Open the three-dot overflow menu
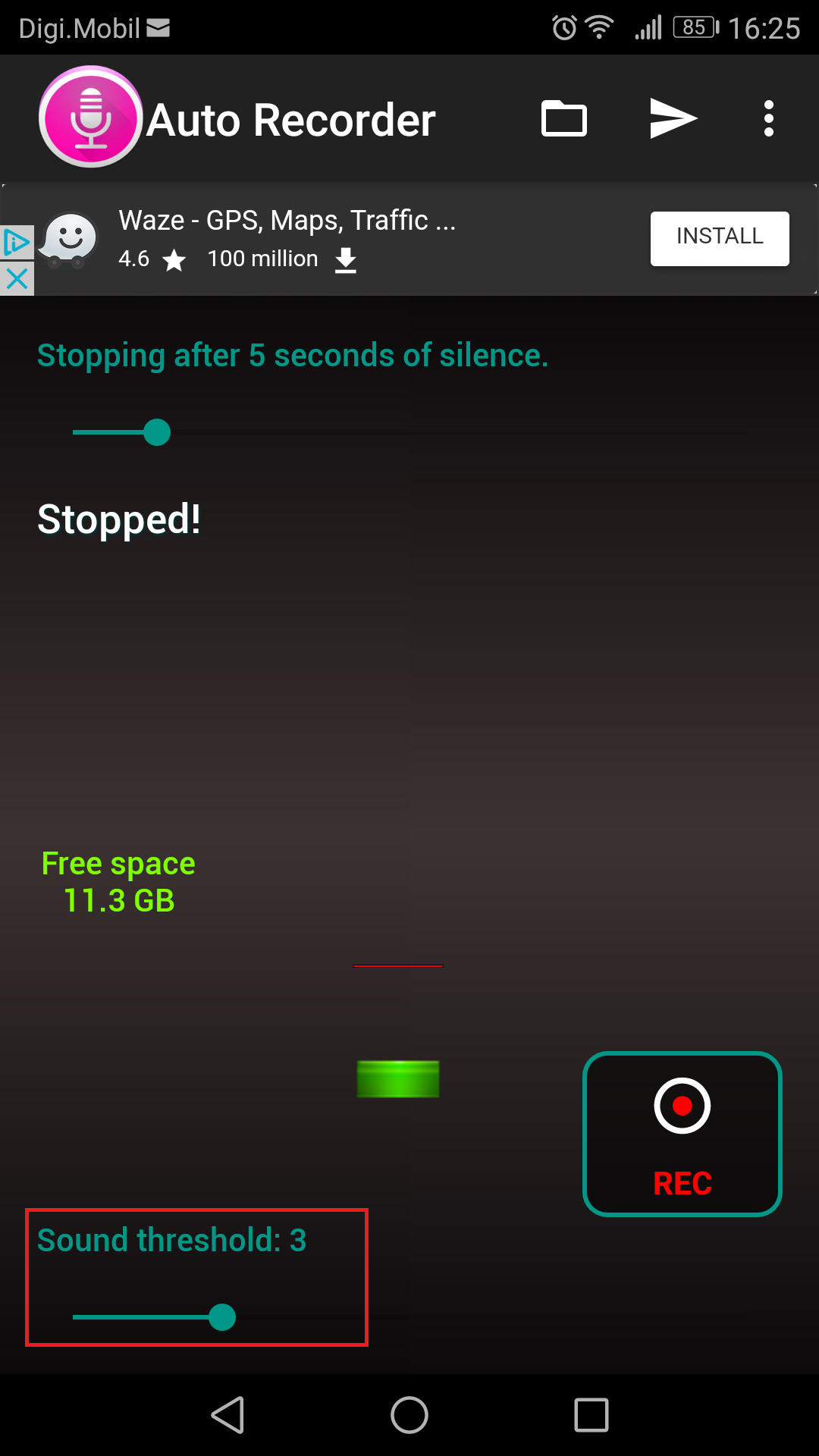 point(768,119)
